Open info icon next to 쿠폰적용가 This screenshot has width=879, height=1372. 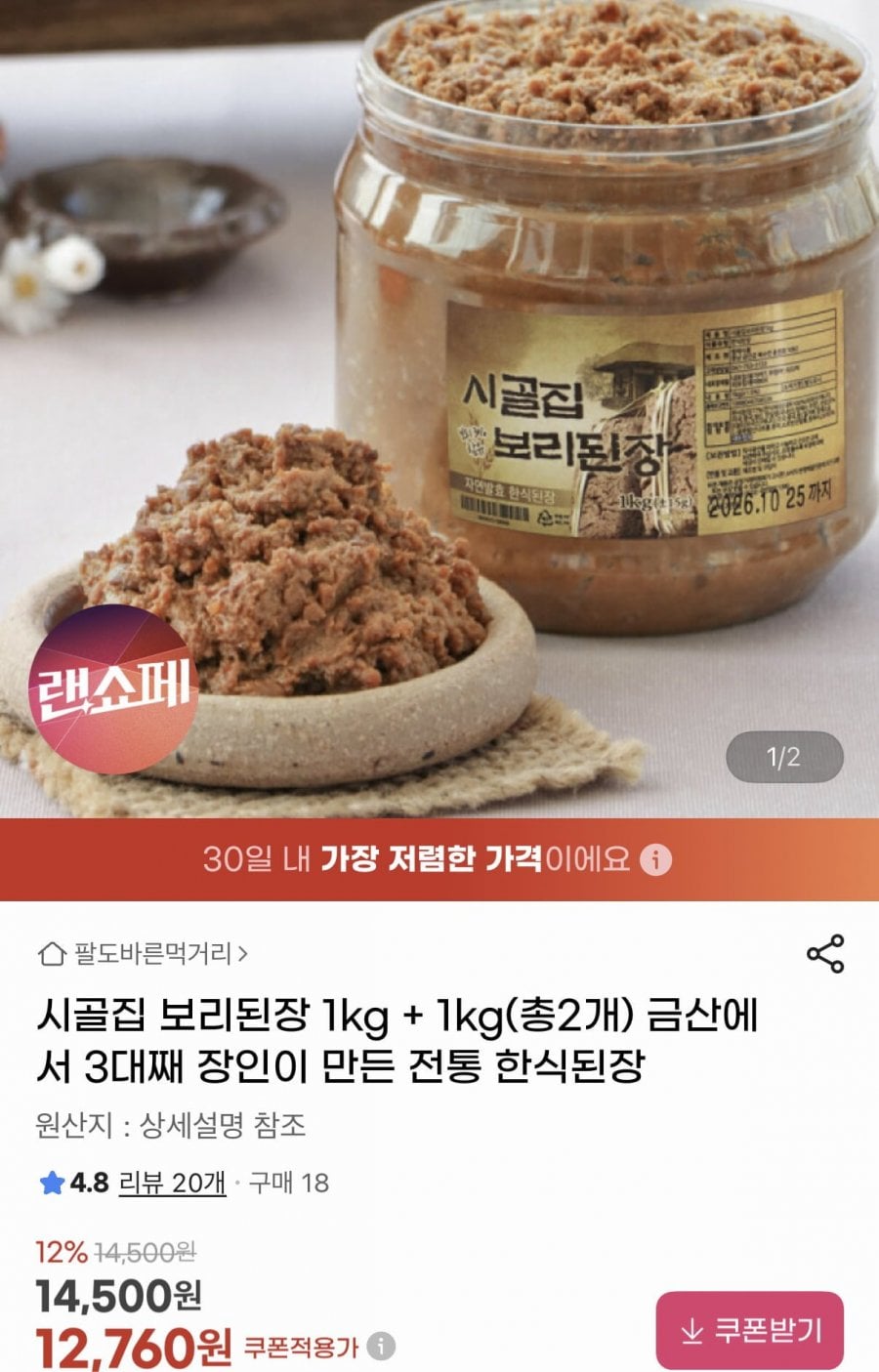(x=381, y=1347)
